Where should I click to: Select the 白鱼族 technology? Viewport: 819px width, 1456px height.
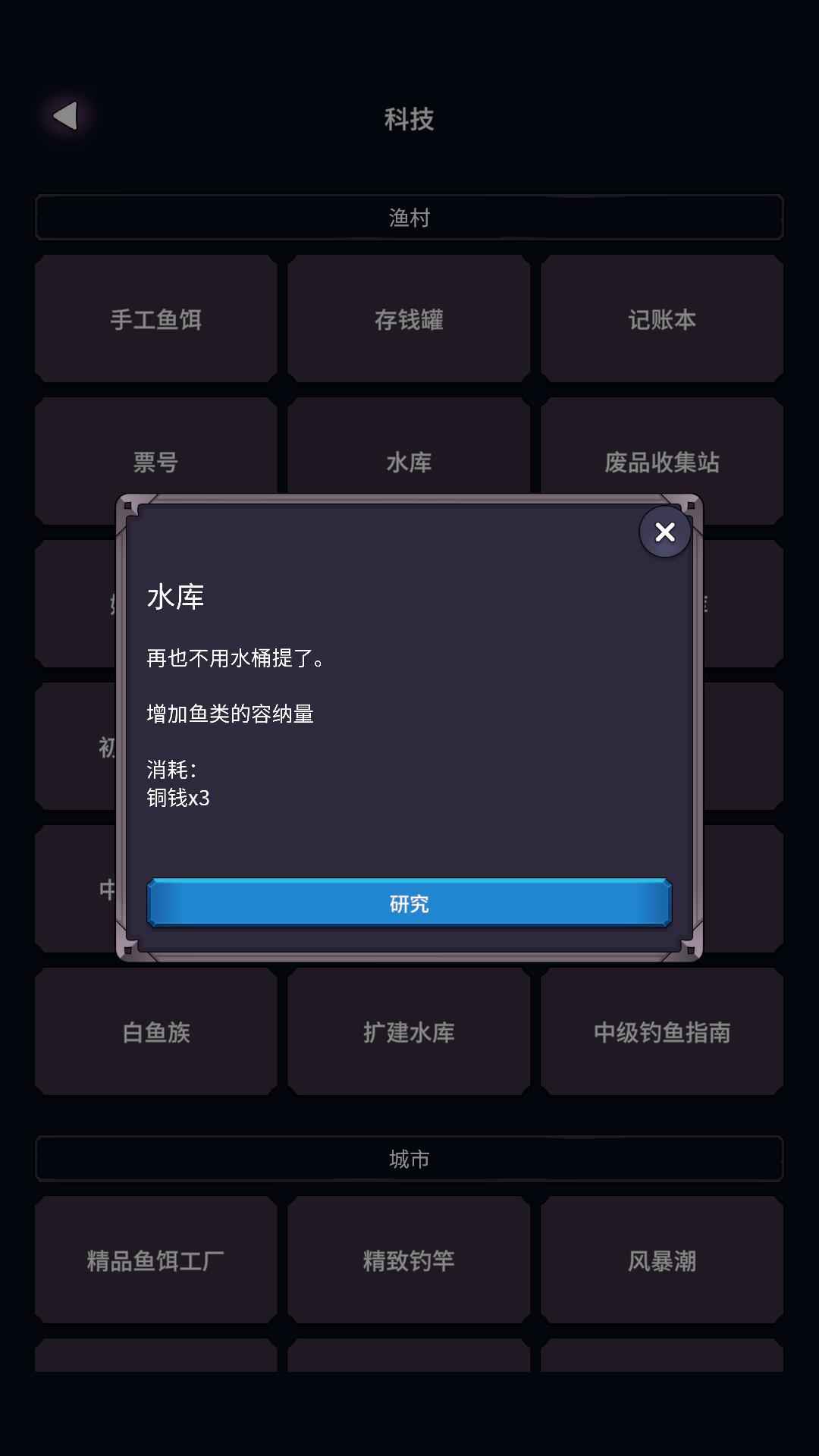tap(155, 1031)
